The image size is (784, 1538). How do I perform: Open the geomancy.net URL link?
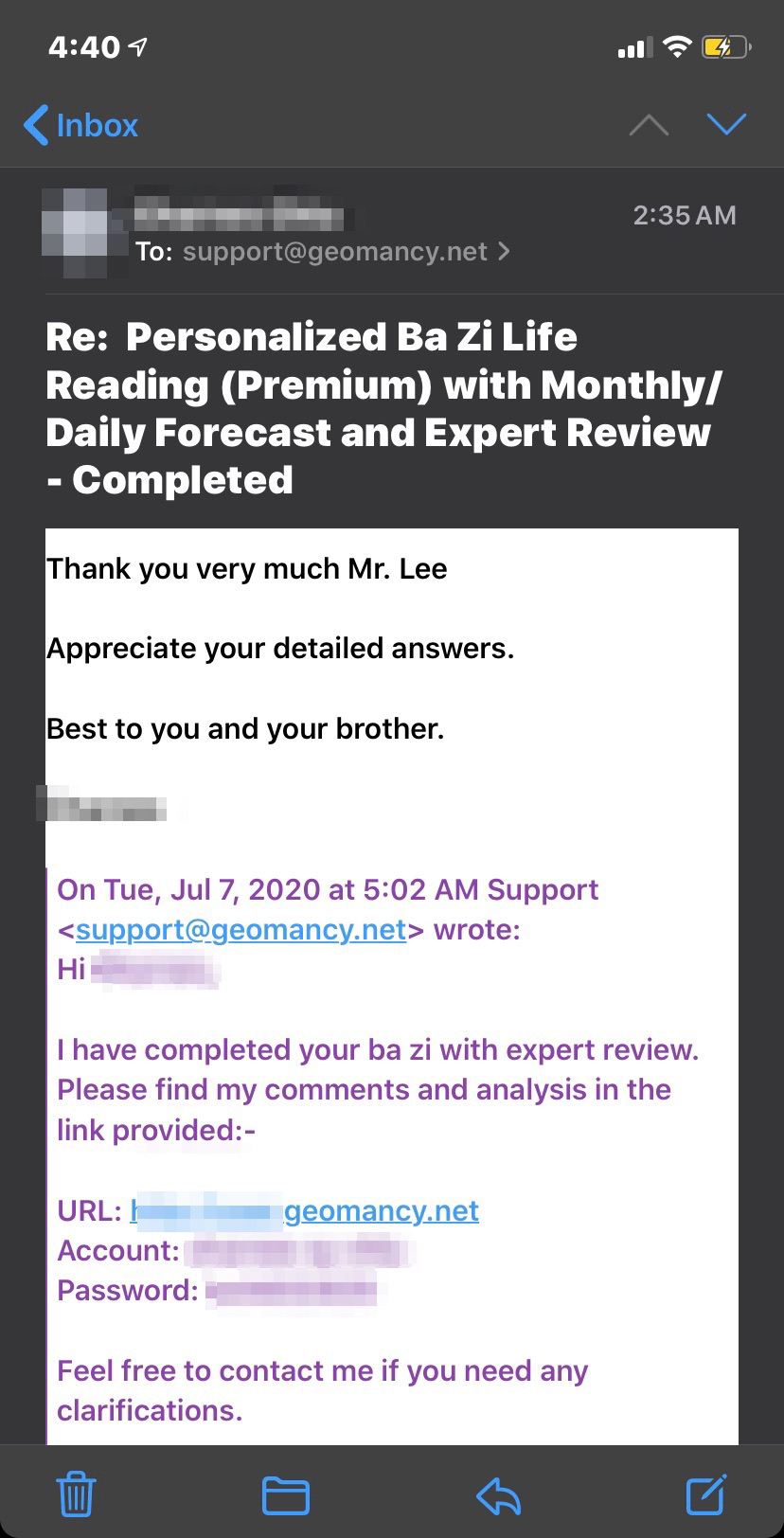381,1210
